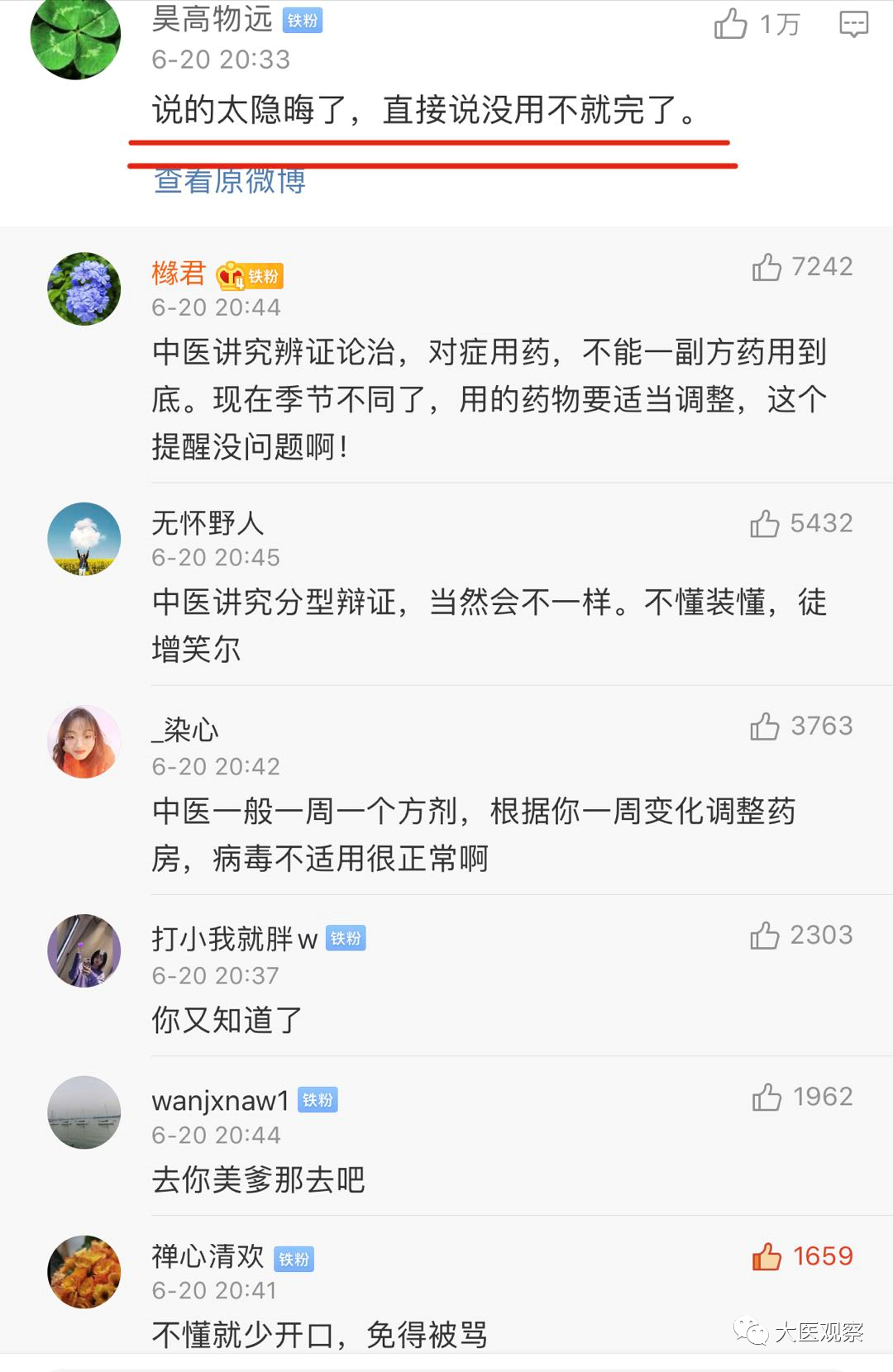View 无怀野人's profile from avatar
Viewport: 893px width, 1372px height.
point(84,539)
